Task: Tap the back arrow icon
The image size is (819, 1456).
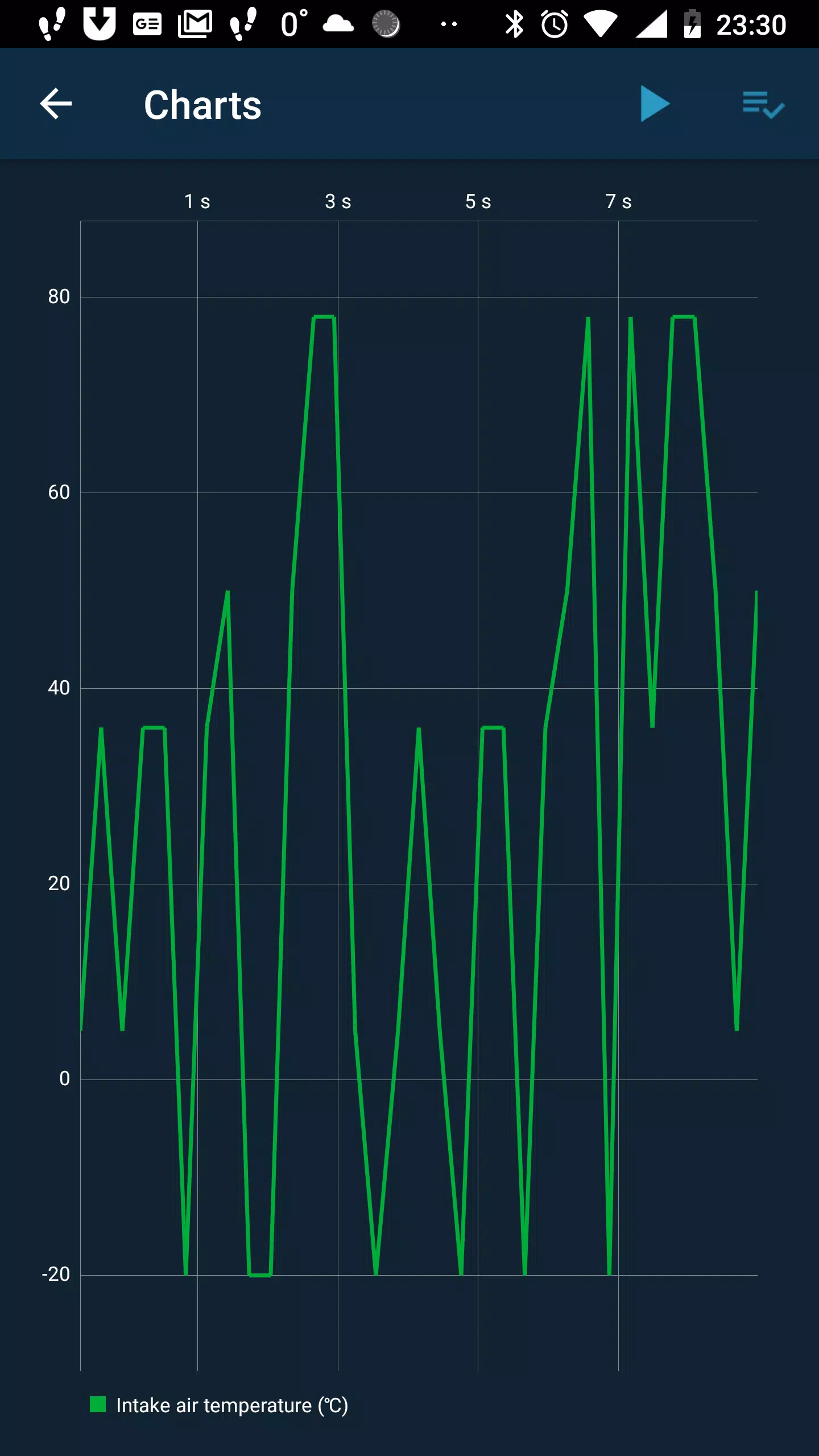Action: click(55, 104)
